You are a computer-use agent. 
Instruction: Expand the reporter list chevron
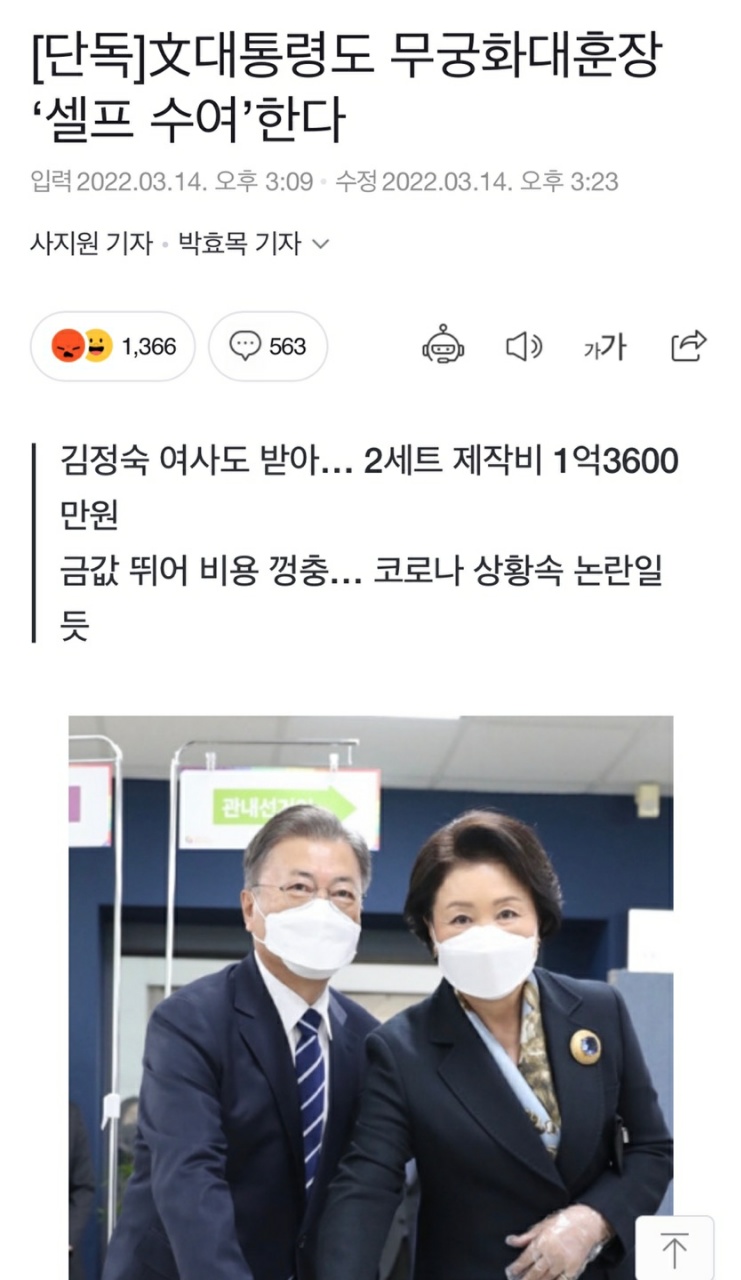321,243
